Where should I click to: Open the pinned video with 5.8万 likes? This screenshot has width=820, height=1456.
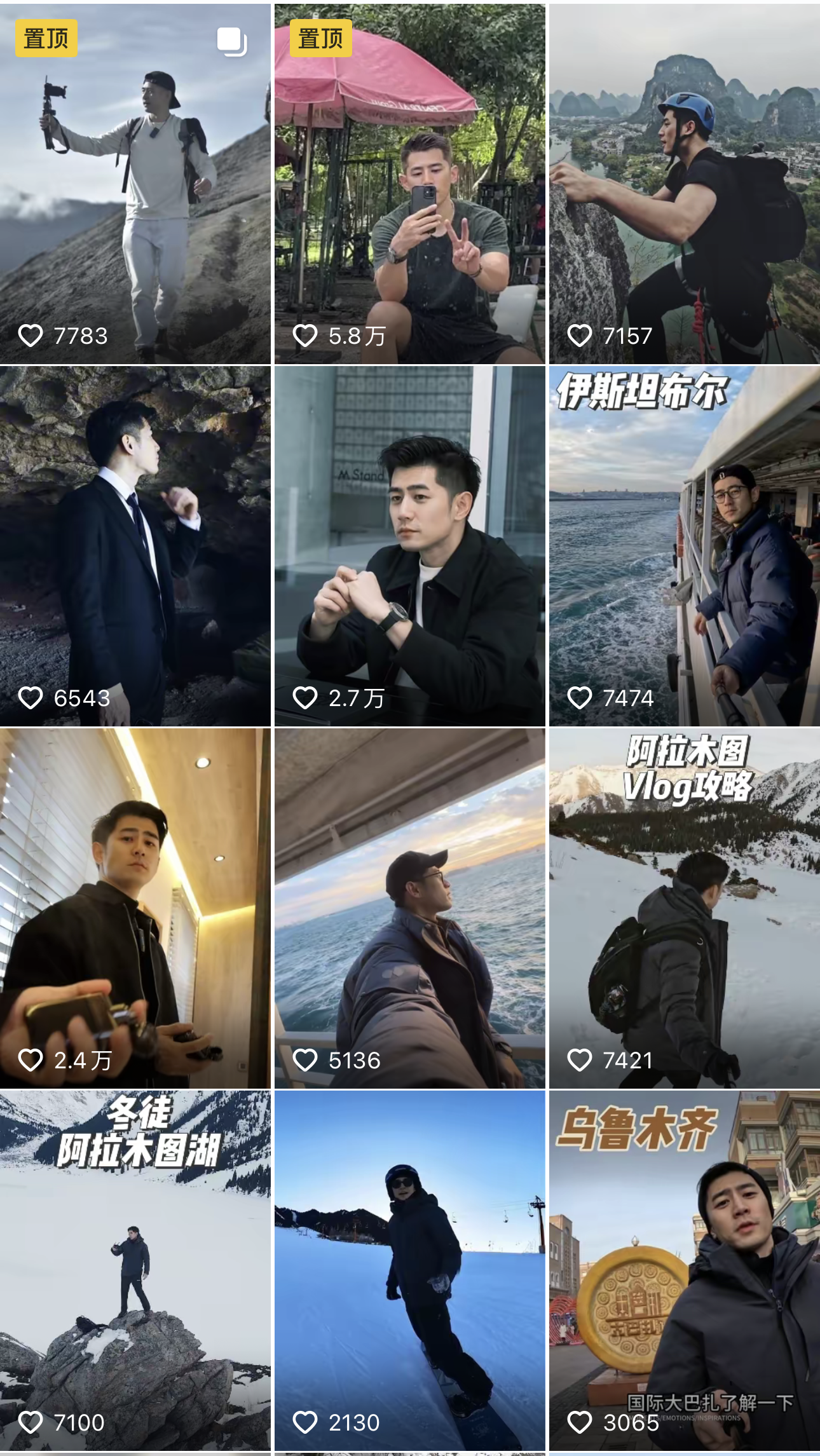[409, 184]
